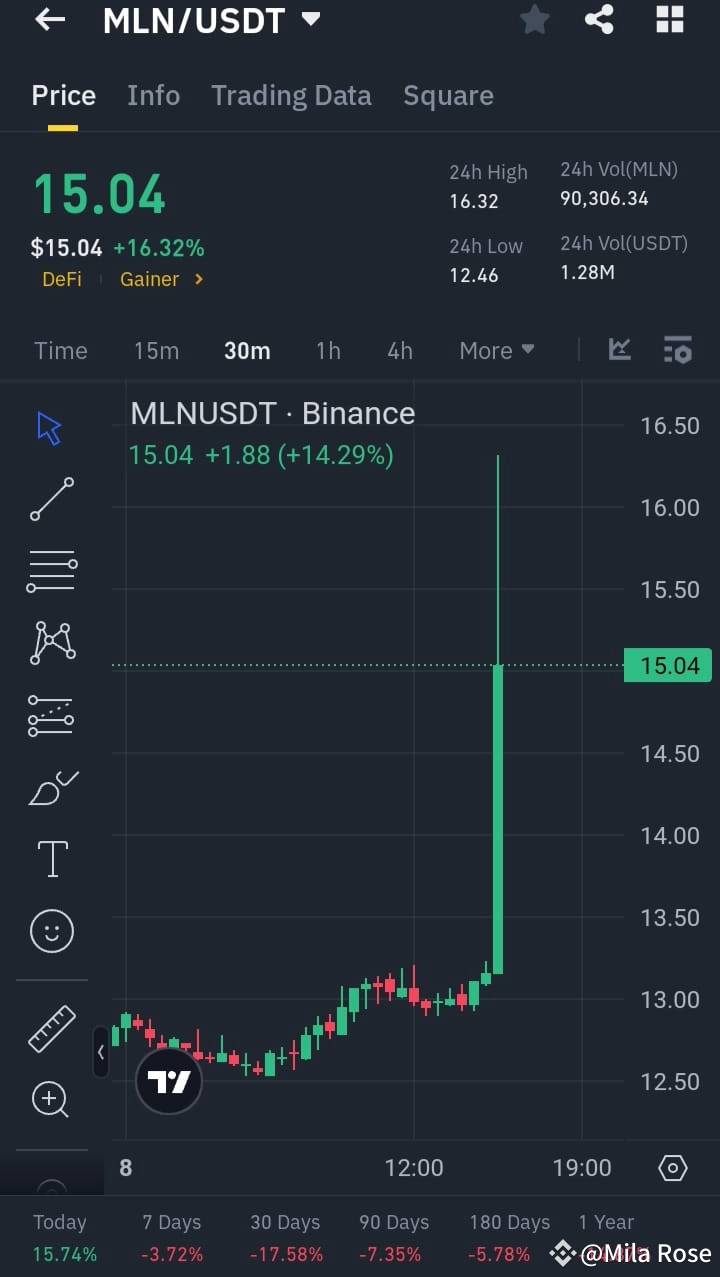Open the emoji sticker tool
Image resolution: width=720 pixels, height=1277 pixels.
(x=50, y=930)
